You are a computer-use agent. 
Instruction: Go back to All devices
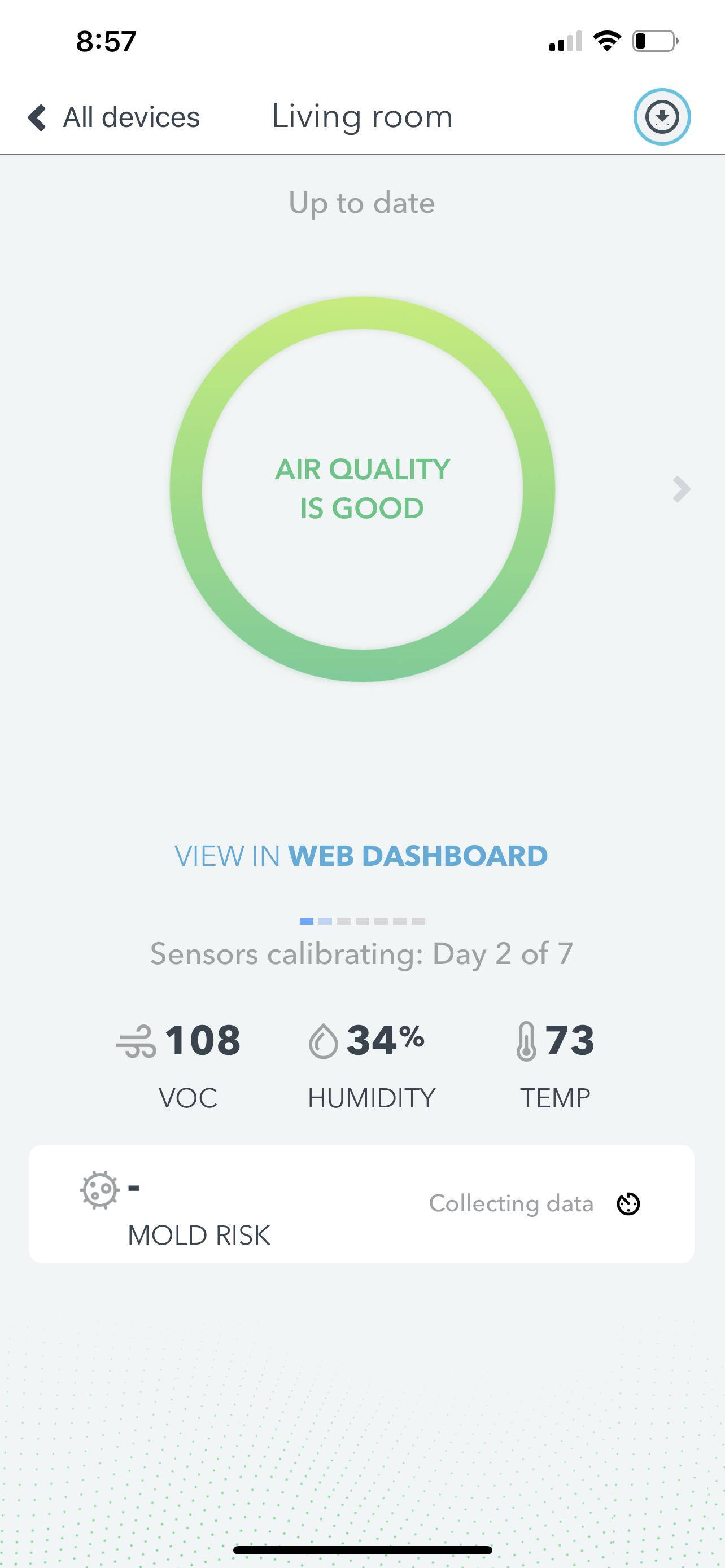click(114, 117)
